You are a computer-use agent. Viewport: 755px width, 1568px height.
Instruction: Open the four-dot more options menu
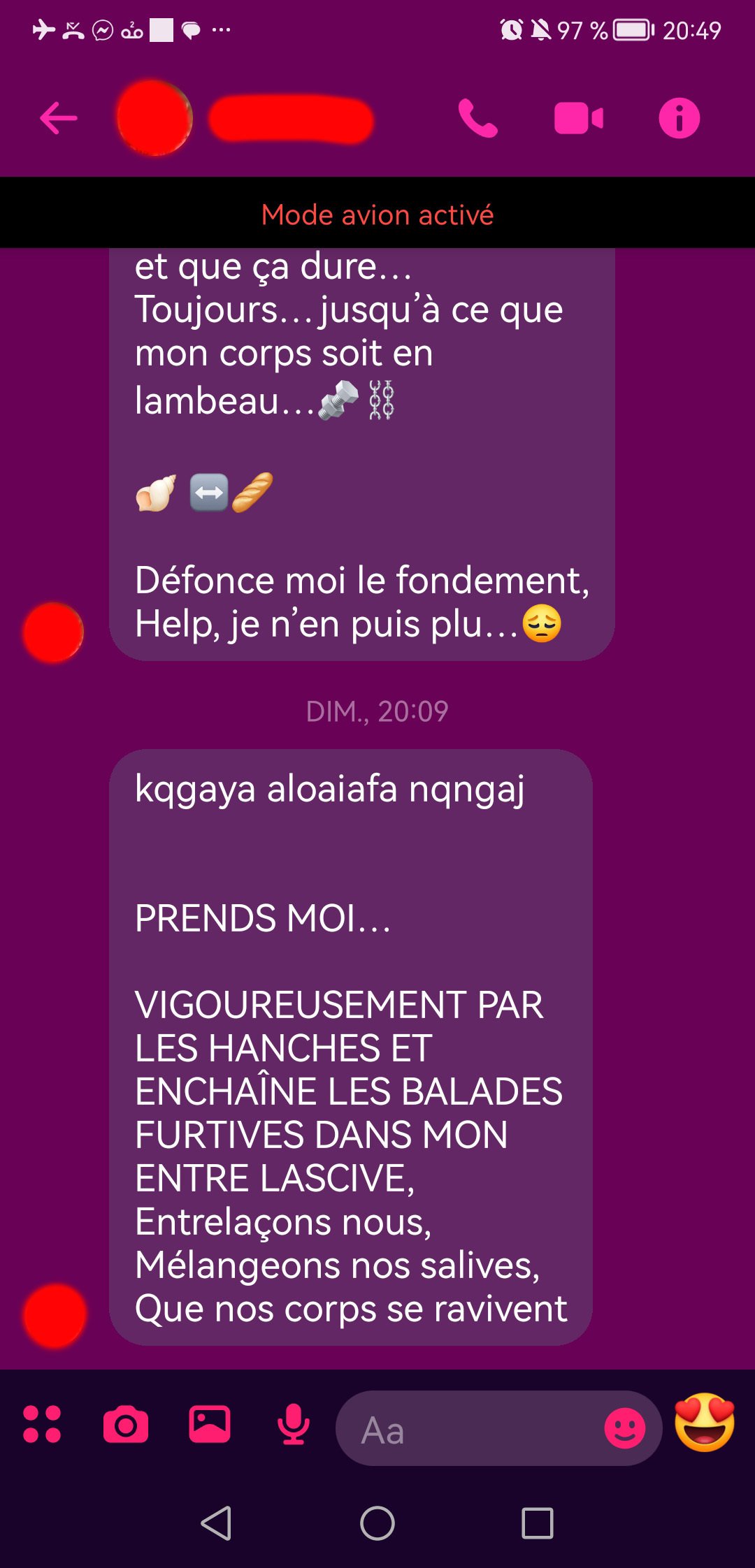tap(42, 1424)
